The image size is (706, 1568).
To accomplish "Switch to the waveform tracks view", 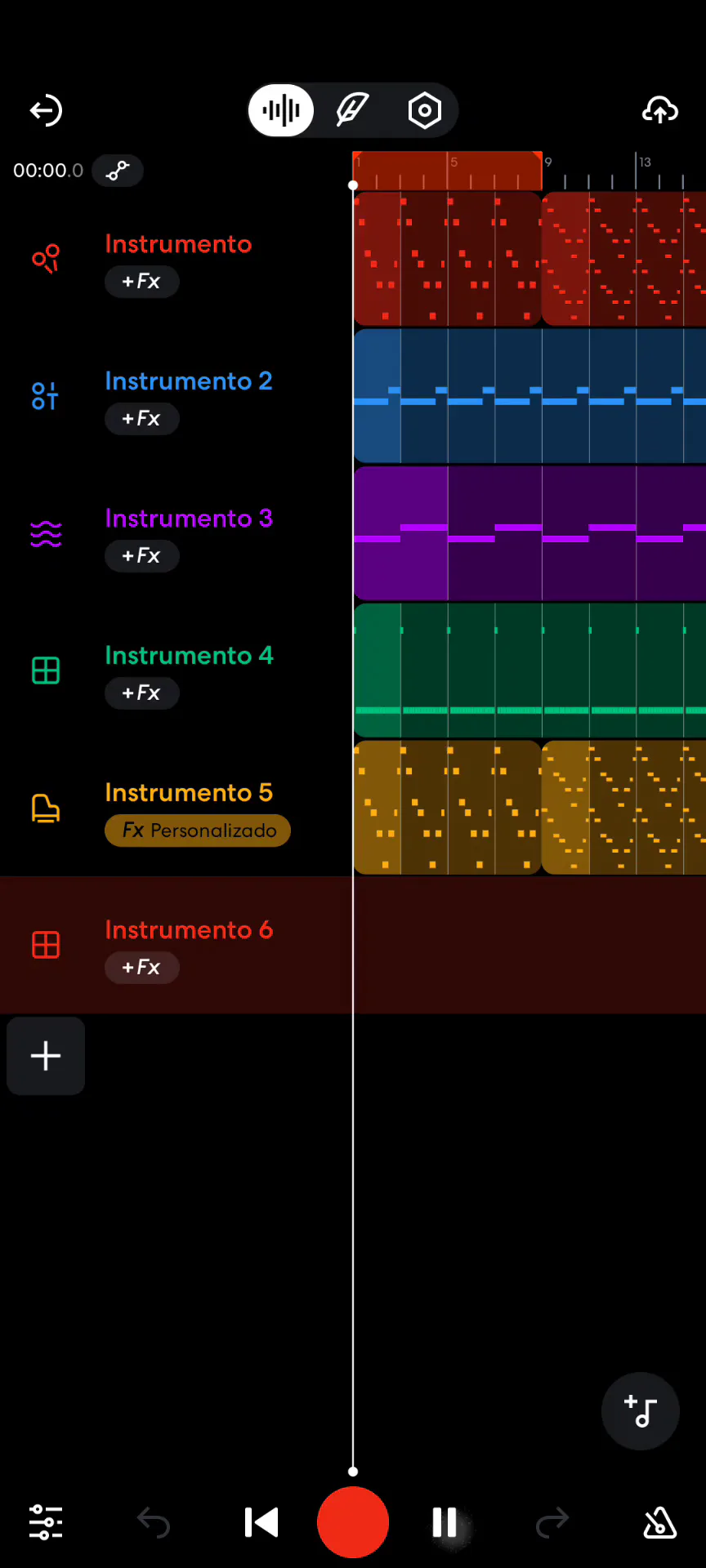I will point(281,110).
